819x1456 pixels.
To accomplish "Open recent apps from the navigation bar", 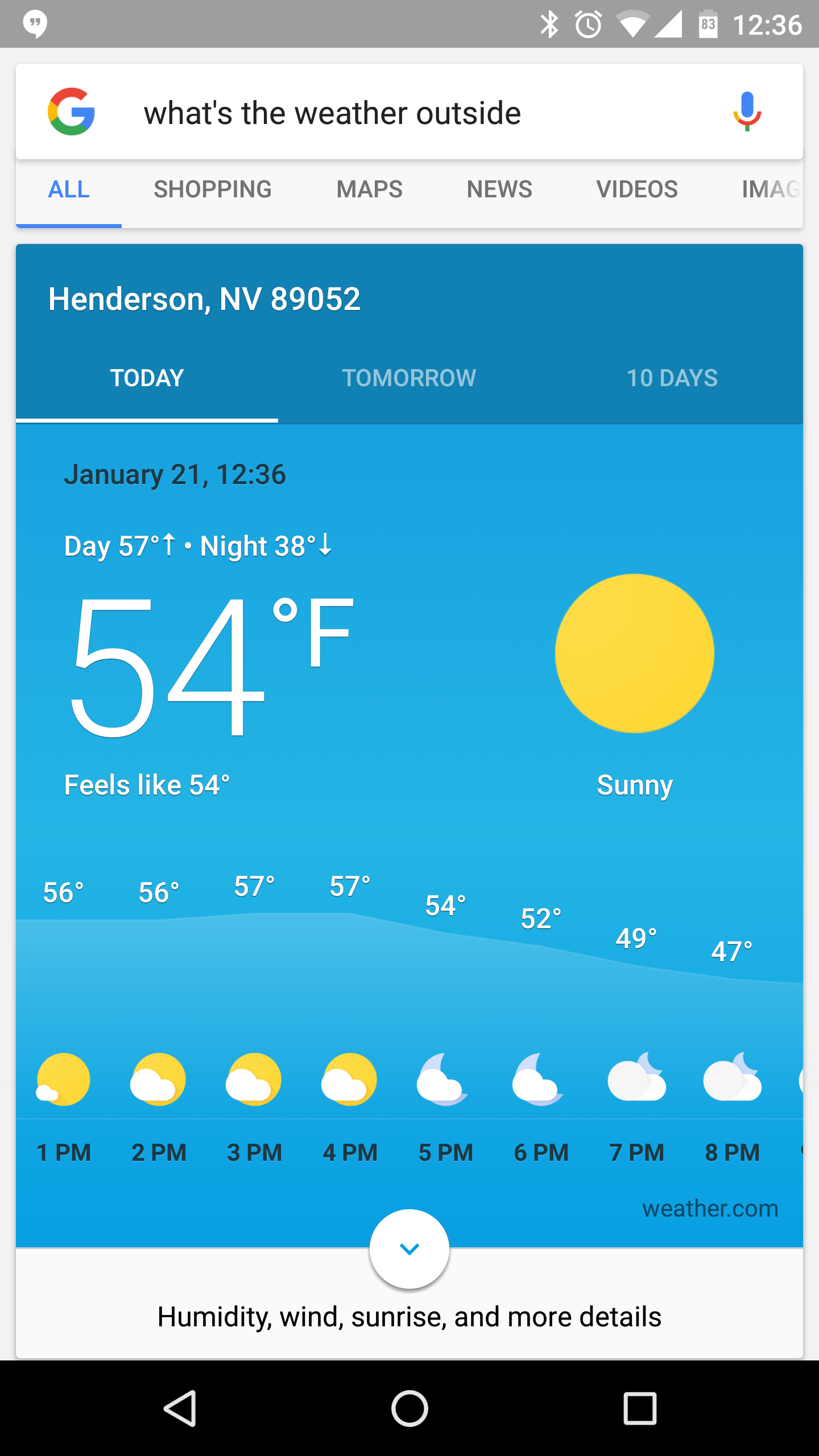I will click(640, 1408).
